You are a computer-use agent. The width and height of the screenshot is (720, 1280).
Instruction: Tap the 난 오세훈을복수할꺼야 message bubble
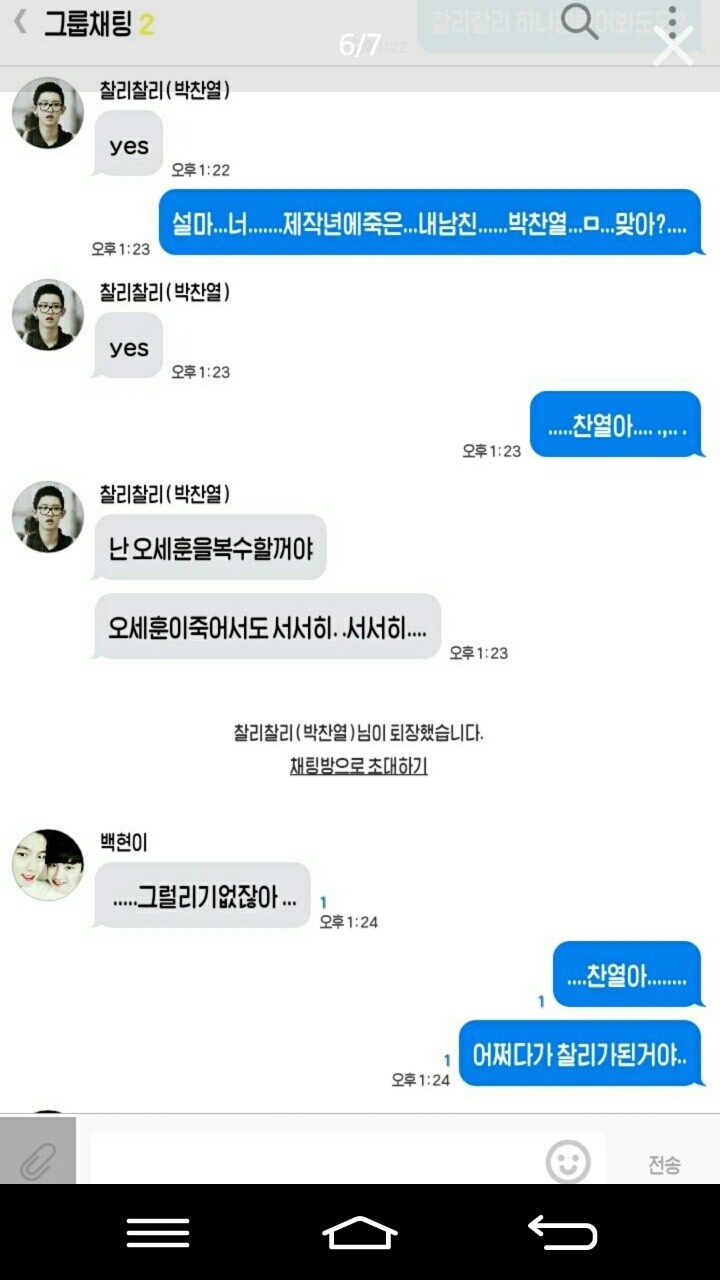pyautogui.click(x=208, y=546)
